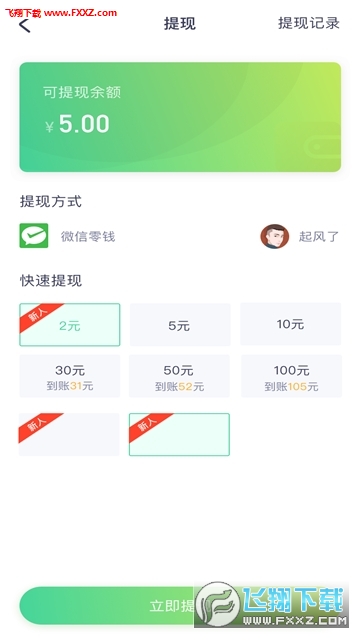Choose the 30元 withdrawal option
The height and width of the screenshot is (640, 360).
pos(70,376)
